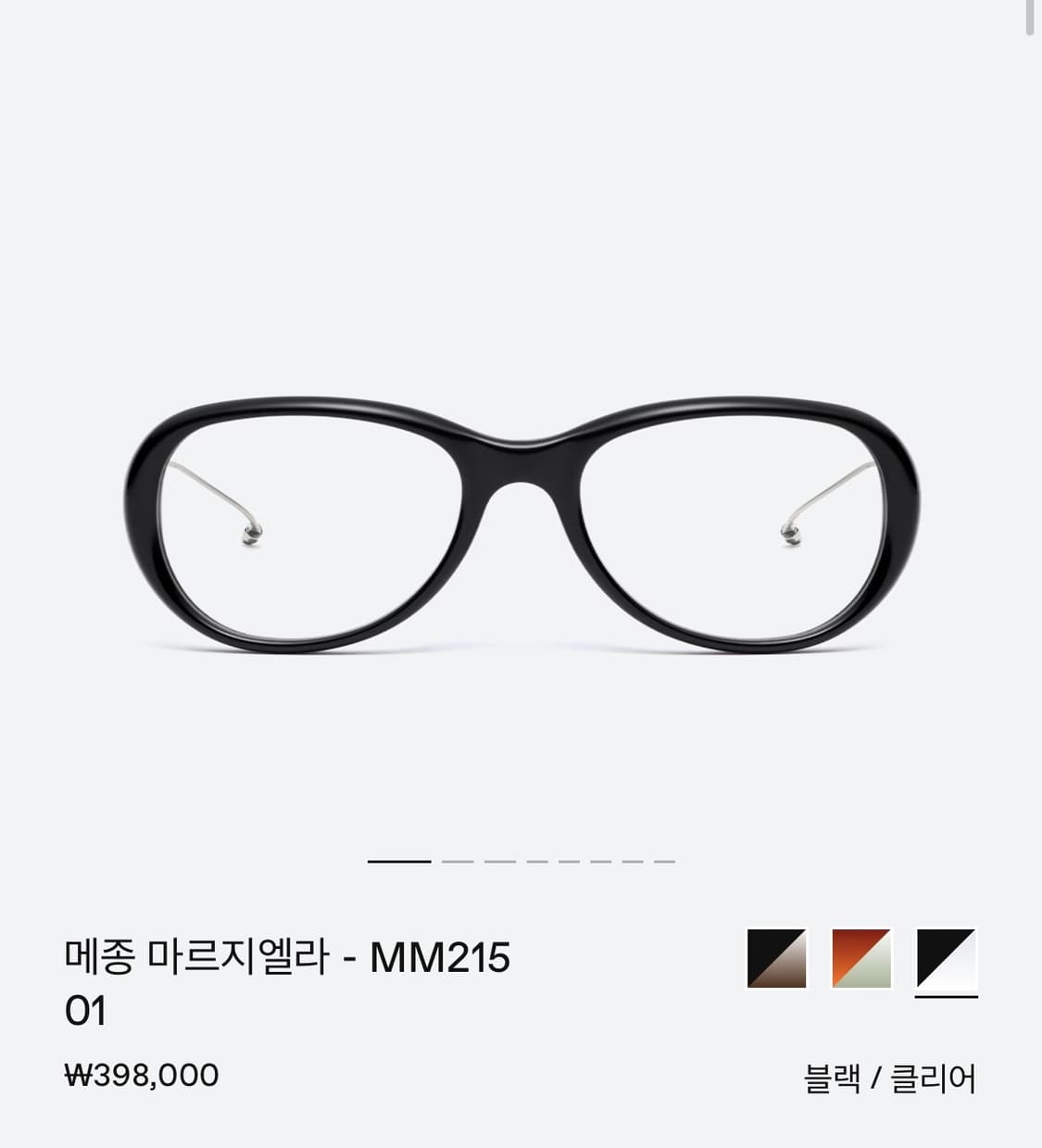1042x1148 pixels.
Task: Click the first solid carousel indicator
Action: click(398, 862)
